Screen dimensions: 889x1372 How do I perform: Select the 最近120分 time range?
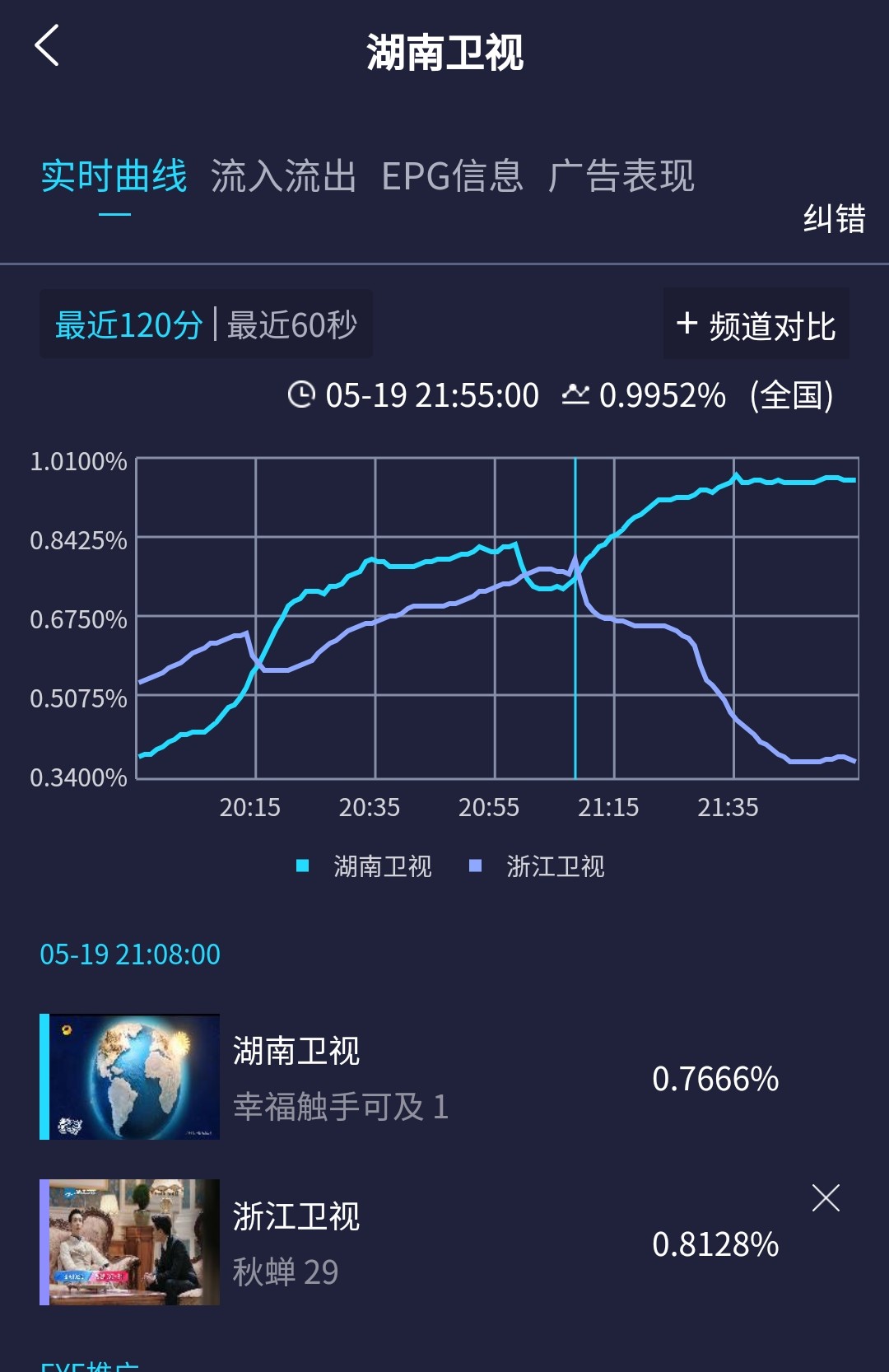click(127, 324)
